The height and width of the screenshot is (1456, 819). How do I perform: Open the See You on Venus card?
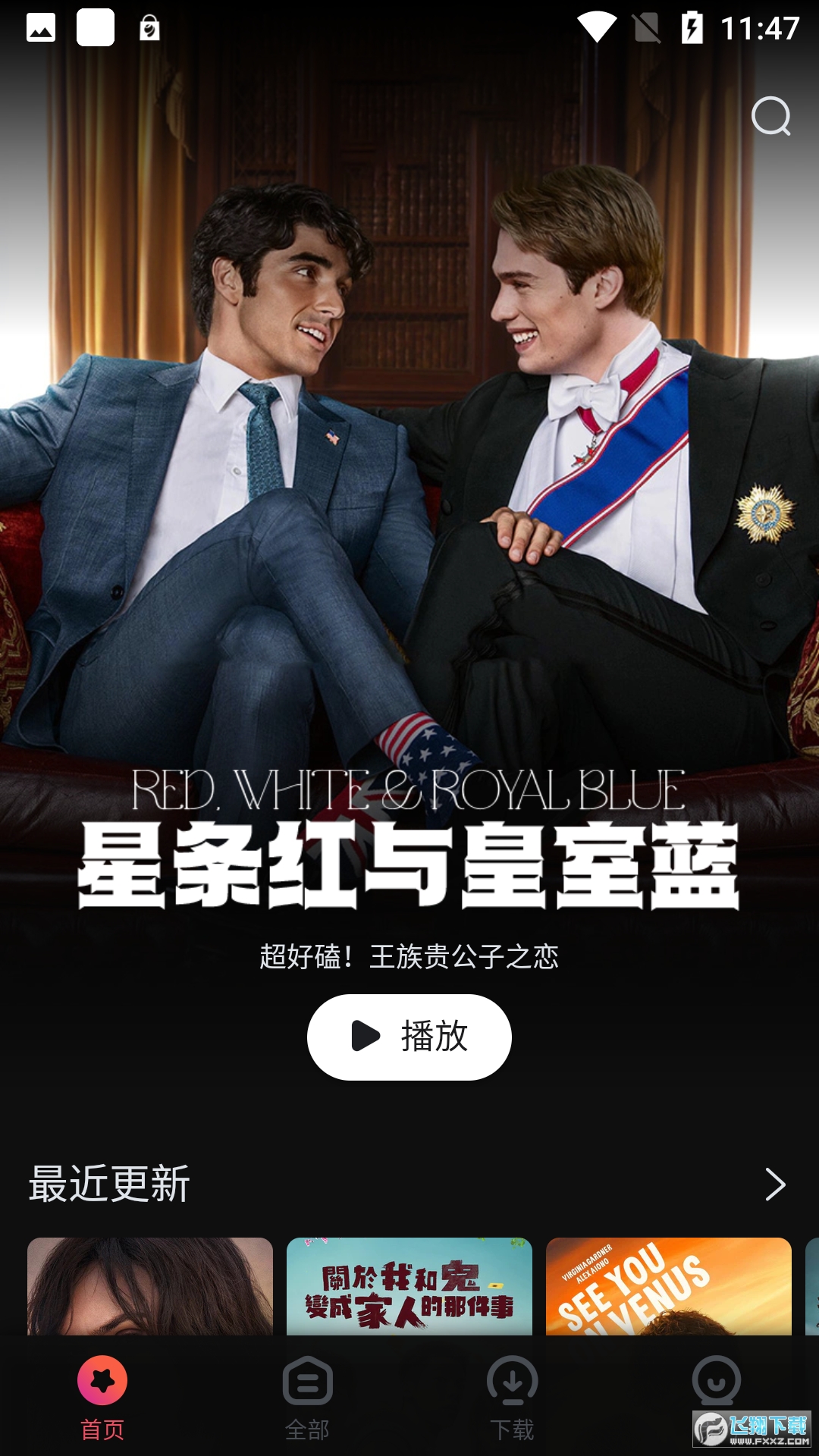668,1286
